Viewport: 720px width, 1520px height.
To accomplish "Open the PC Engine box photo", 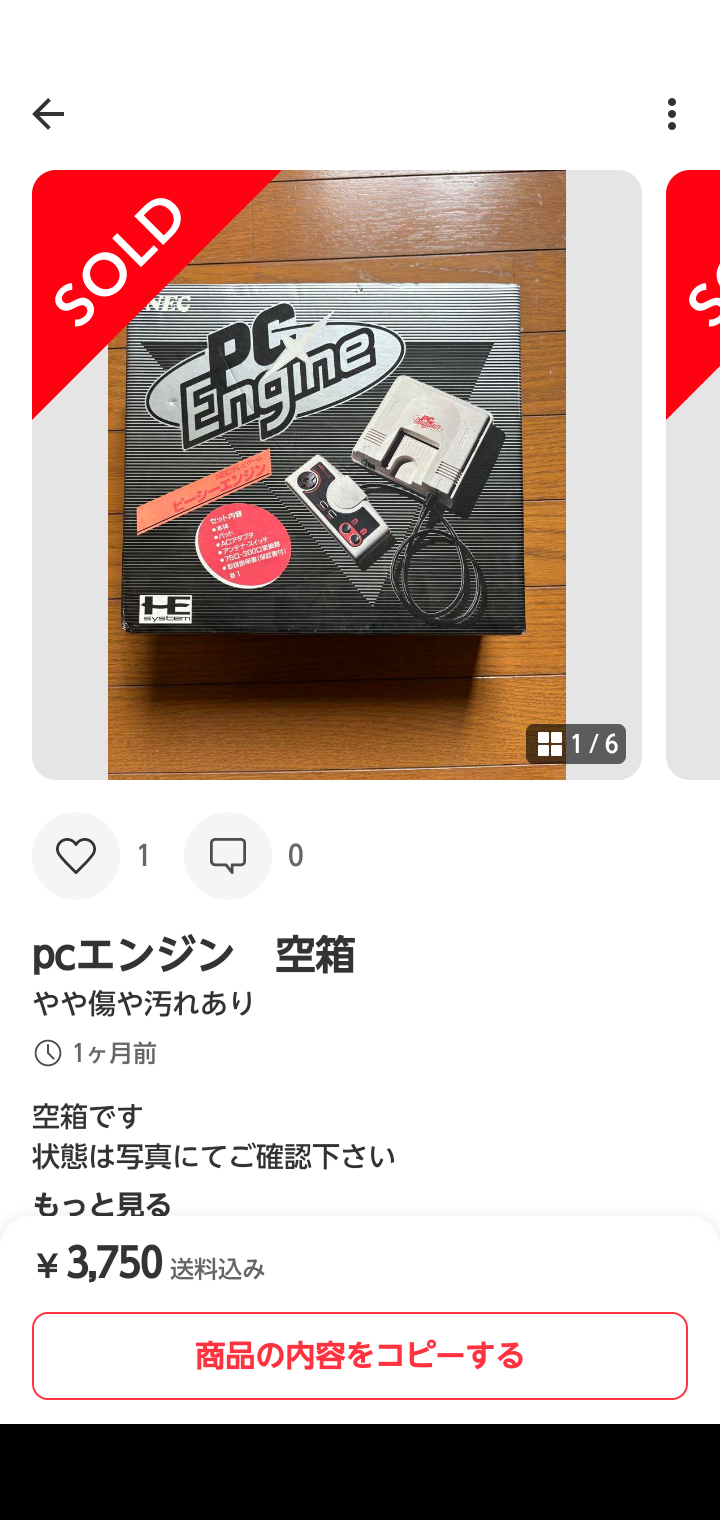I will click(337, 475).
